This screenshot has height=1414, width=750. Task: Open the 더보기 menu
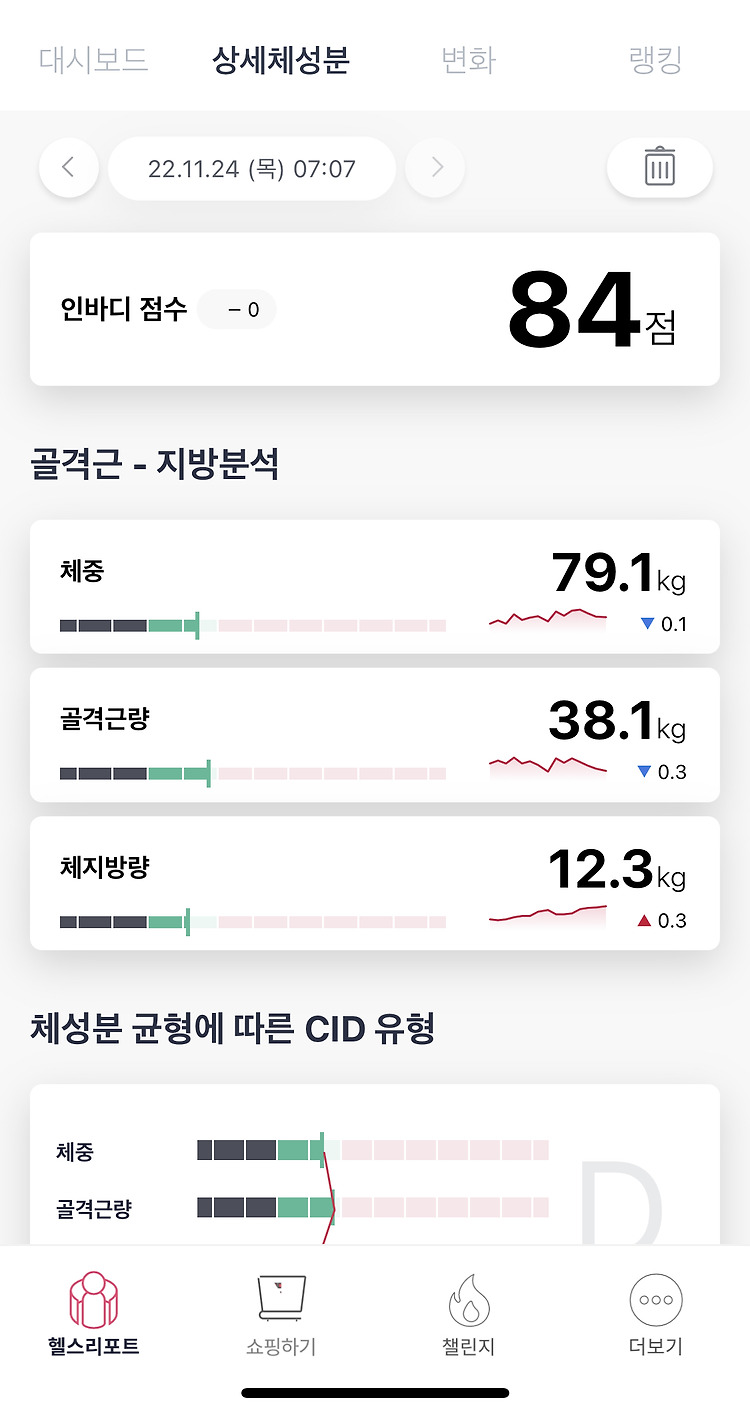(656, 1315)
